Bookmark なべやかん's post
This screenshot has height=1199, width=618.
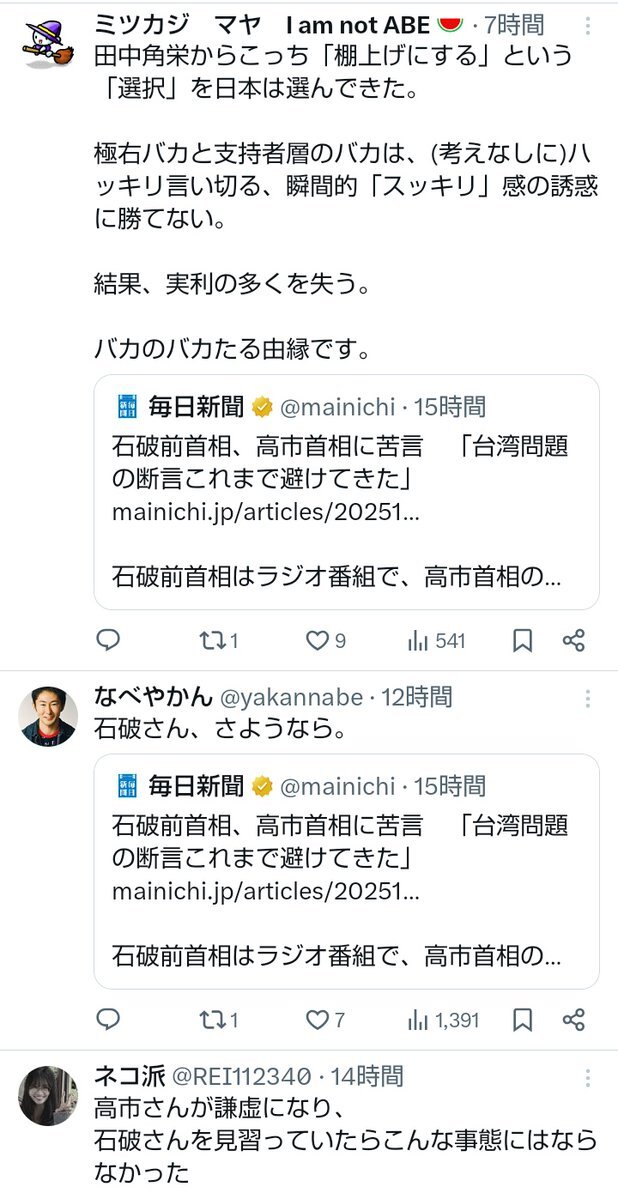522,1020
